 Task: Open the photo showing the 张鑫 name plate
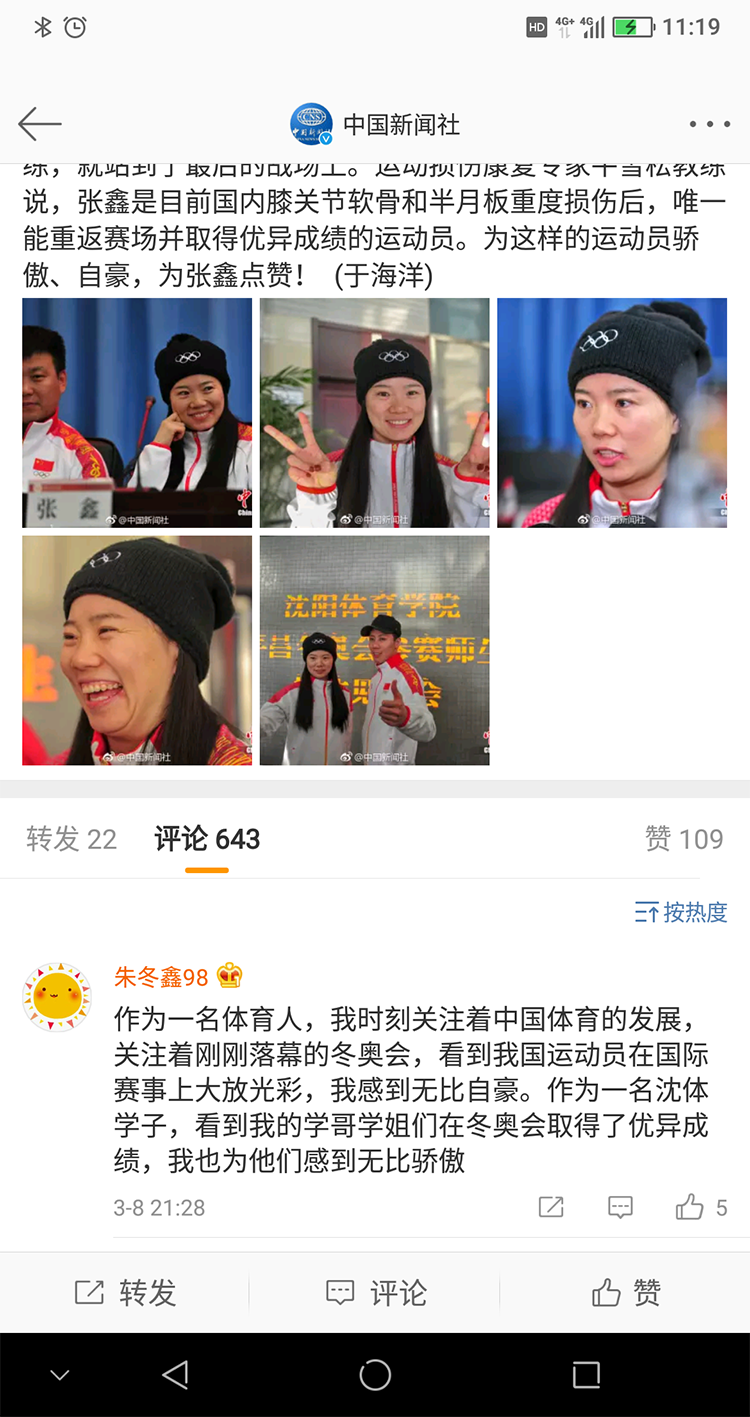pyautogui.click(x=137, y=412)
